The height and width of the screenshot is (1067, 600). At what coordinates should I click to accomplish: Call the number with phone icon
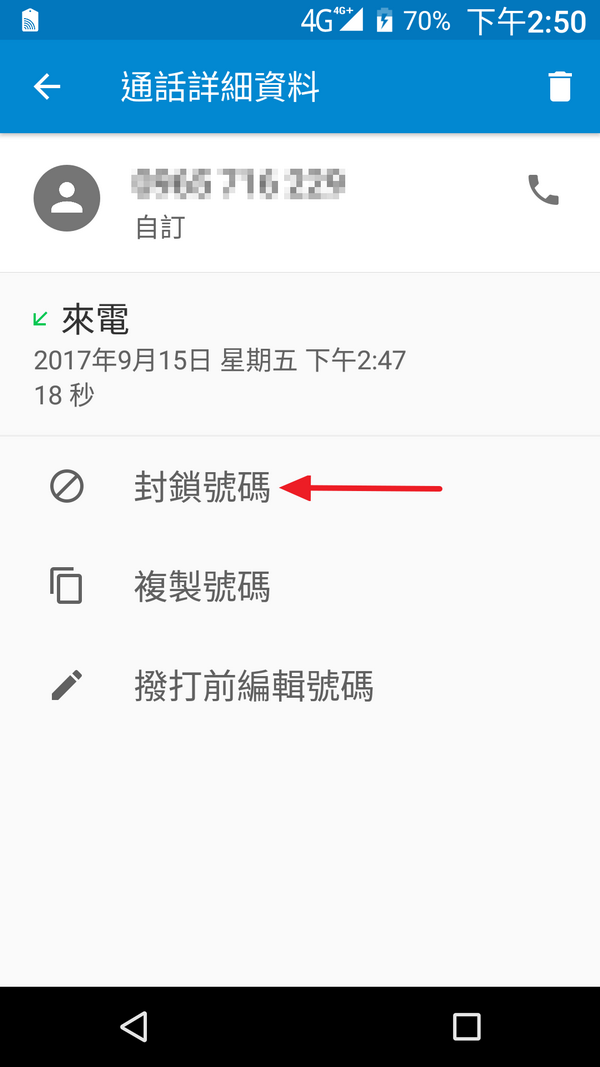[543, 190]
